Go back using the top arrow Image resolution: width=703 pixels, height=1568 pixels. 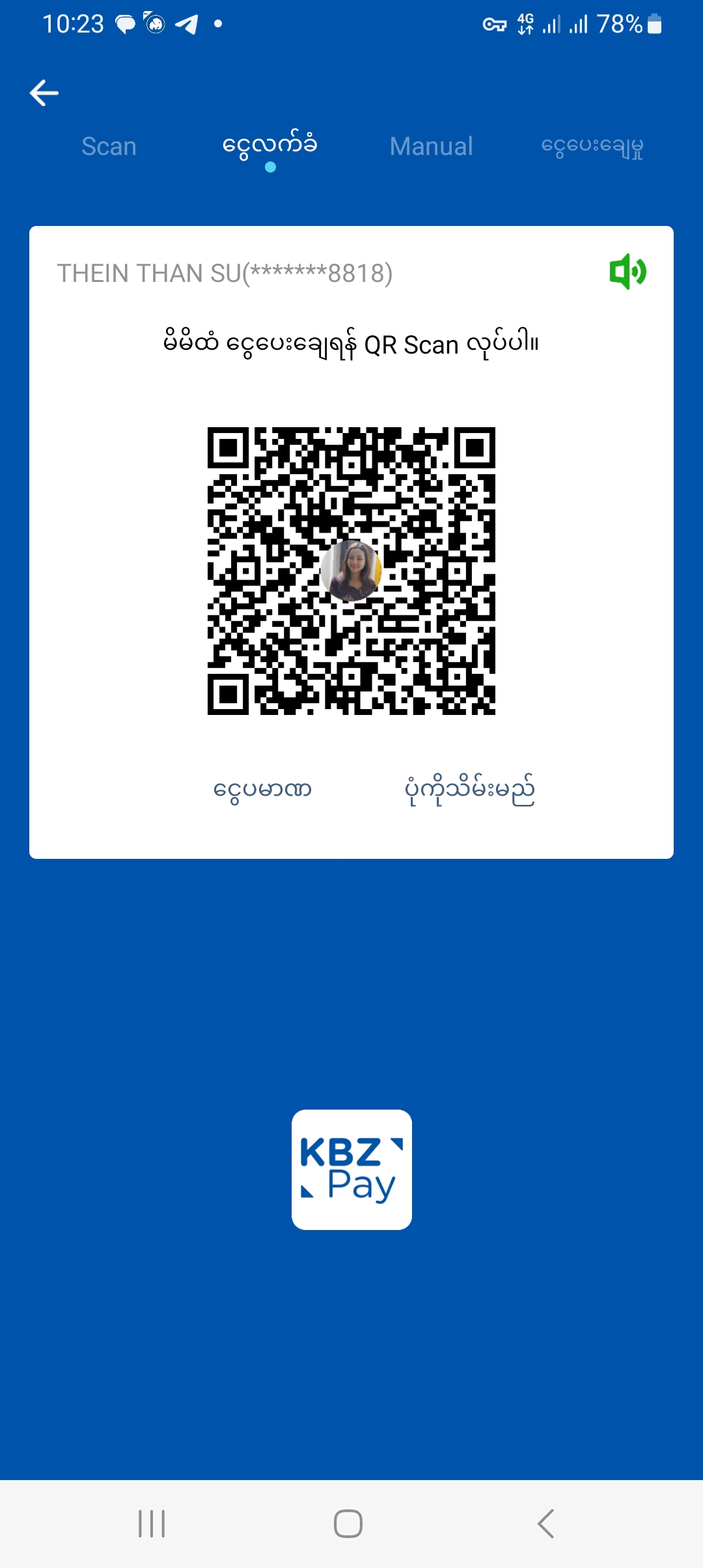(x=44, y=93)
